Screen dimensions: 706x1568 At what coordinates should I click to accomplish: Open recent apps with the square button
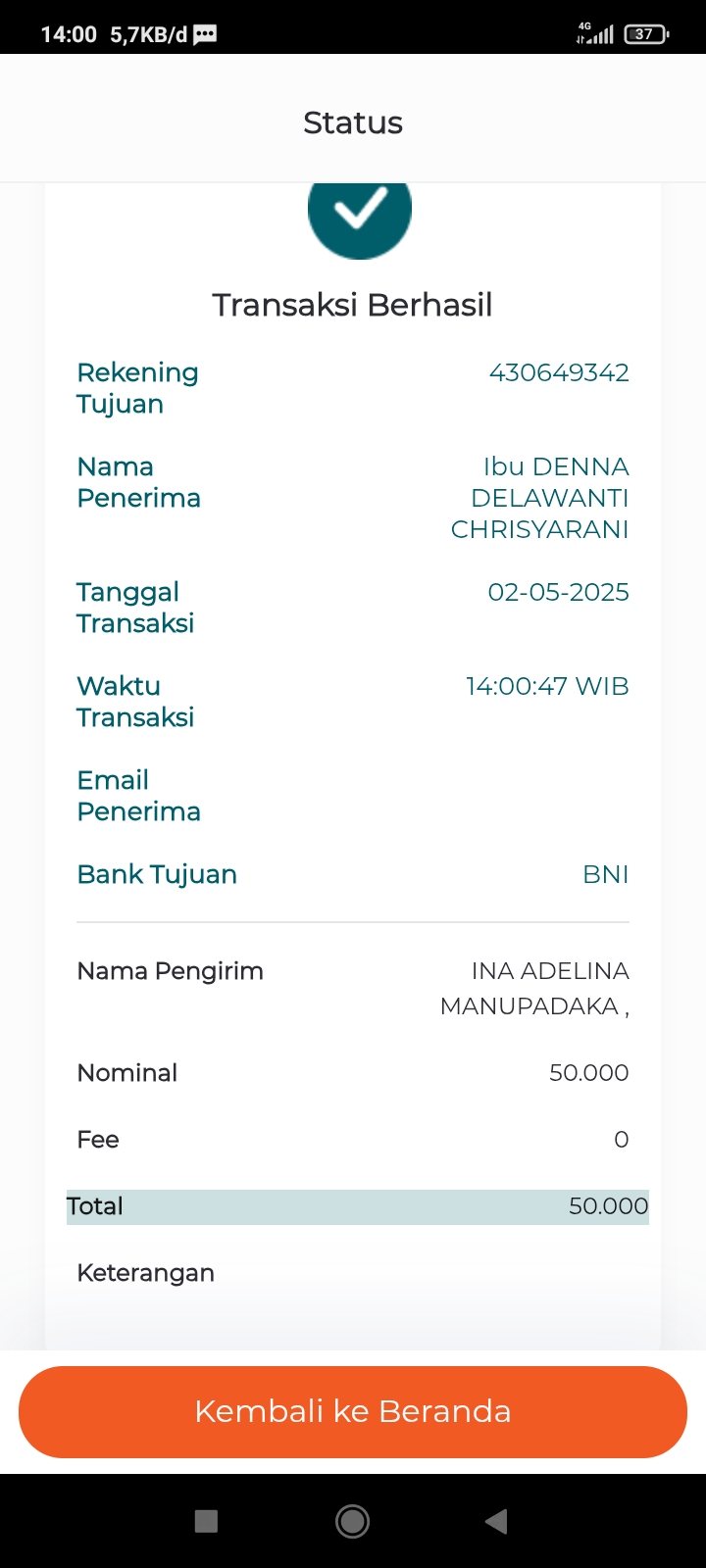(206, 1521)
